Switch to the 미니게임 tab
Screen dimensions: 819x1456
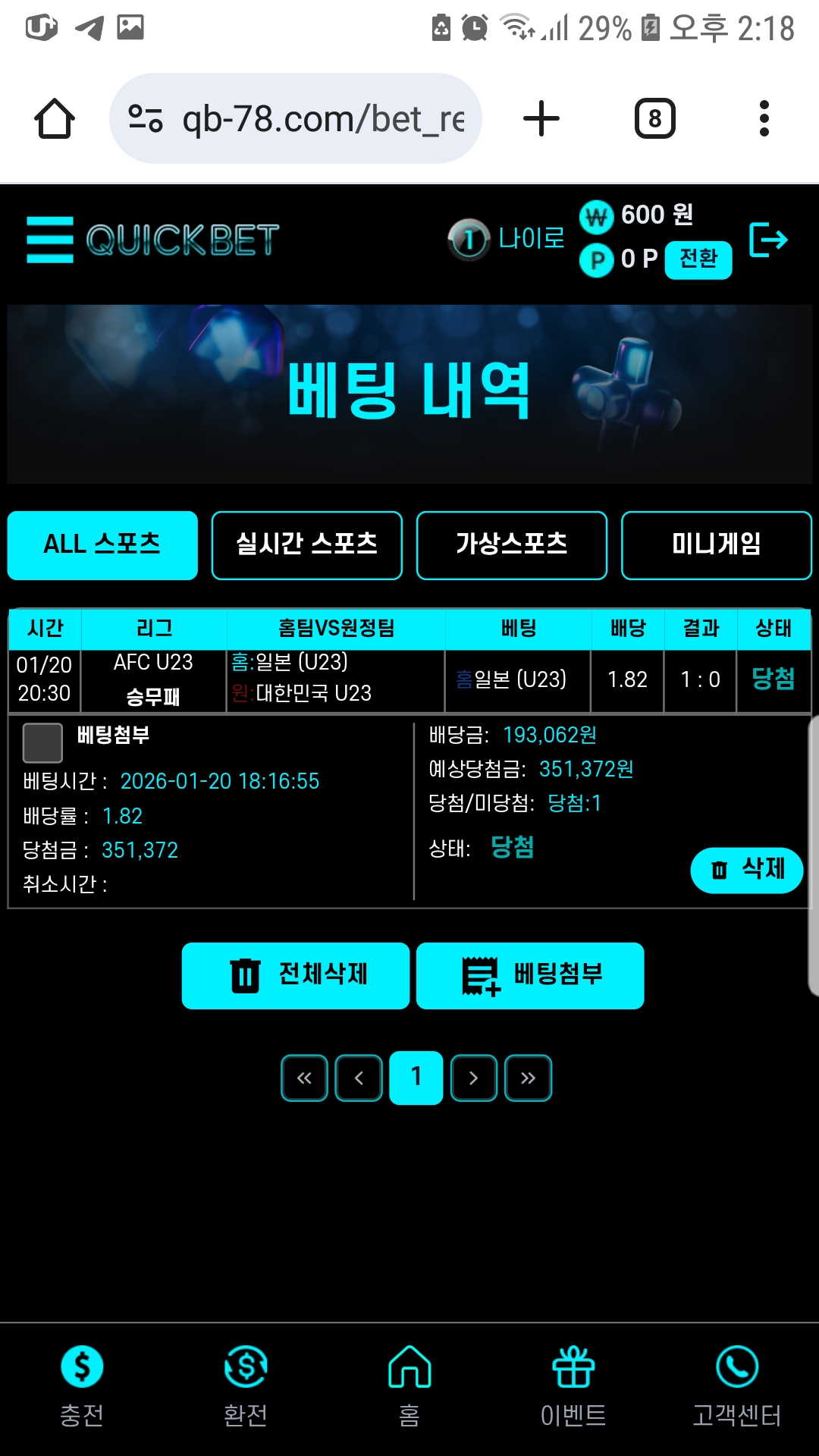click(716, 545)
